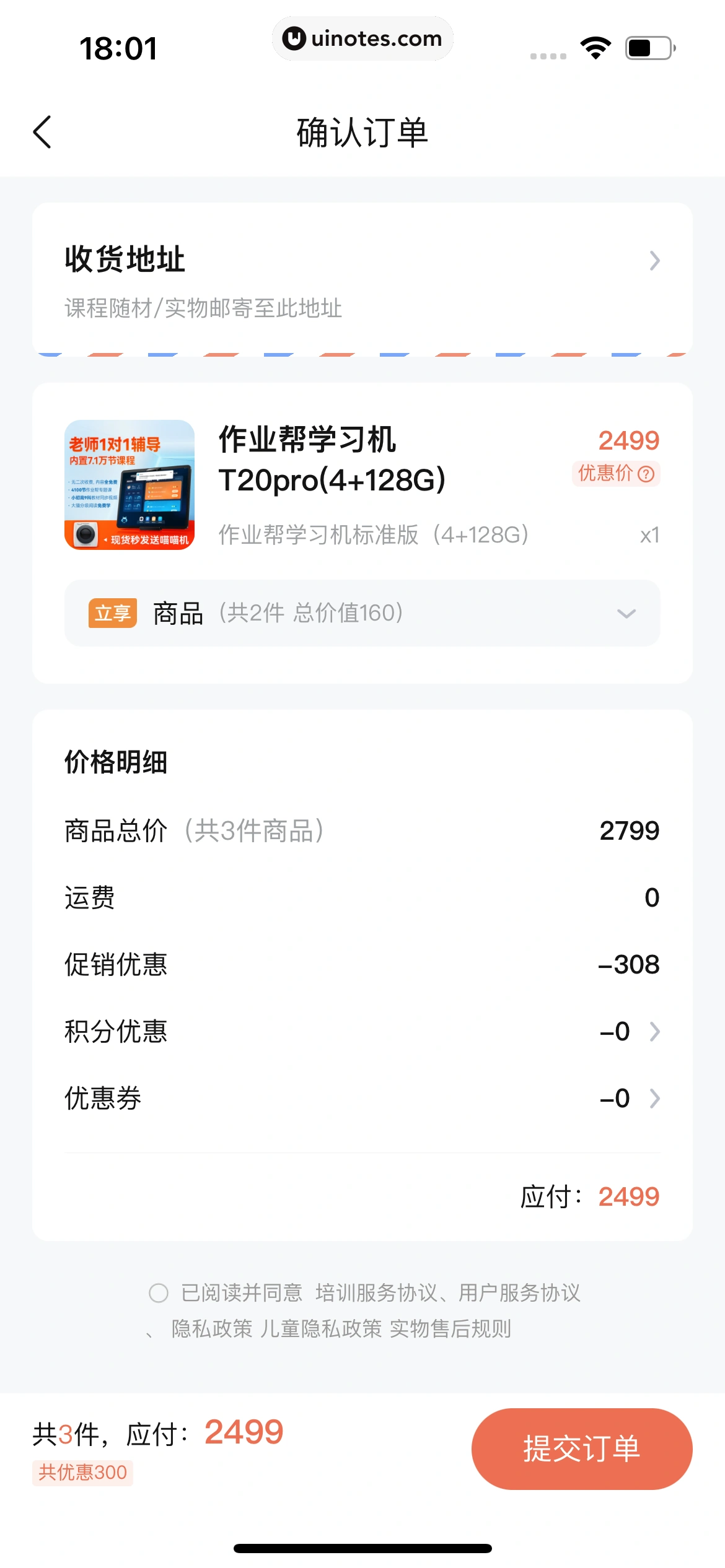The width and height of the screenshot is (725, 1568).
Task: Read the 培训服务协议 link
Action: pos(377,1293)
